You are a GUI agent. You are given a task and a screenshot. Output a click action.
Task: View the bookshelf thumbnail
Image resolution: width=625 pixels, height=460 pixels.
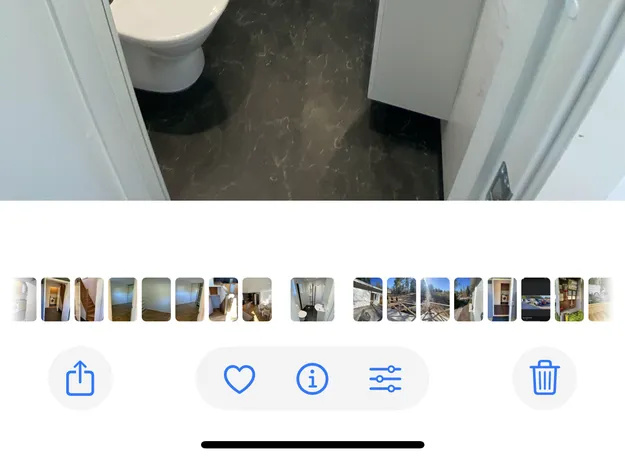(569, 299)
